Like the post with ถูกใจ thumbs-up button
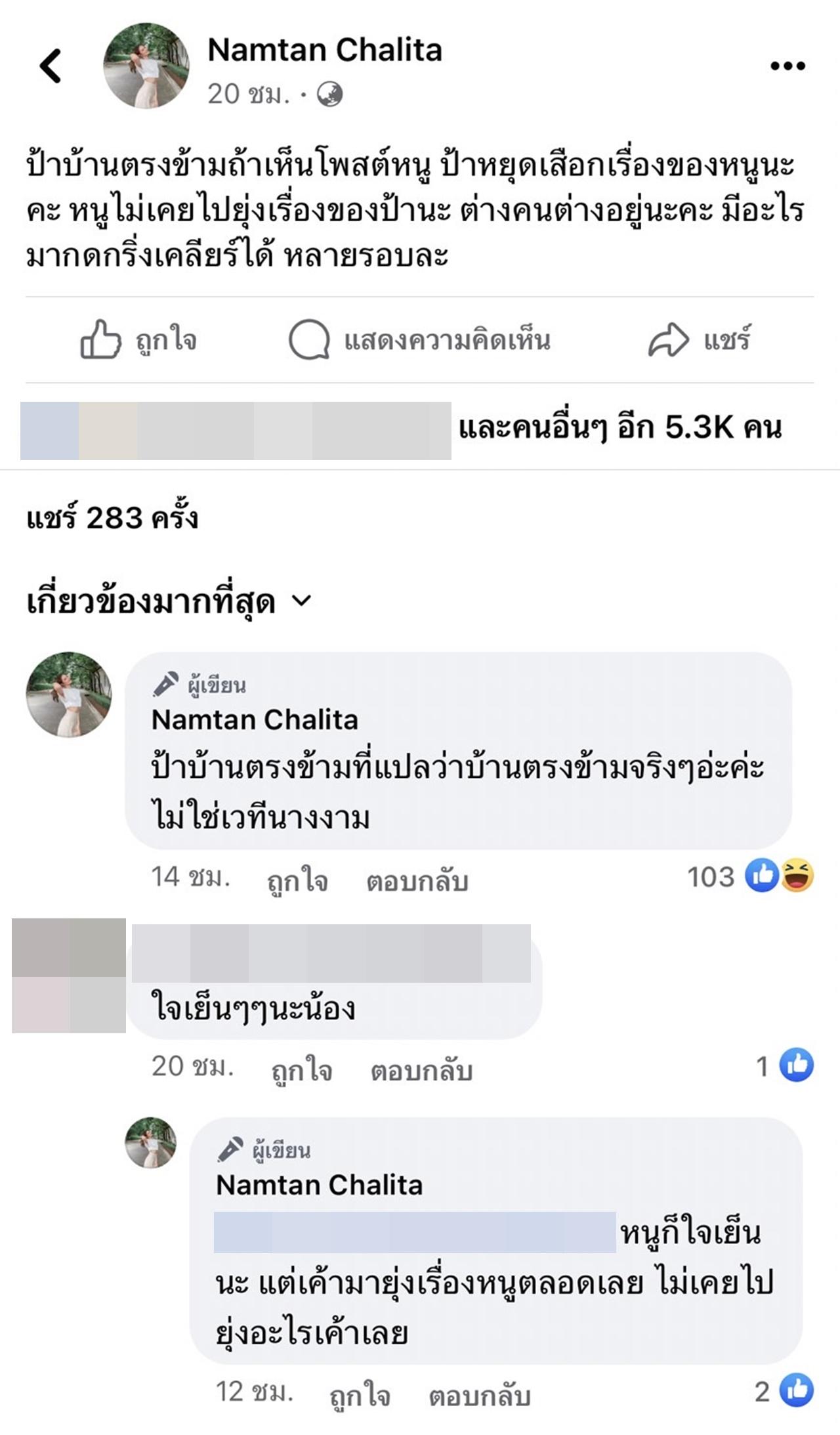The height and width of the screenshot is (1435, 840). click(138, 340)
